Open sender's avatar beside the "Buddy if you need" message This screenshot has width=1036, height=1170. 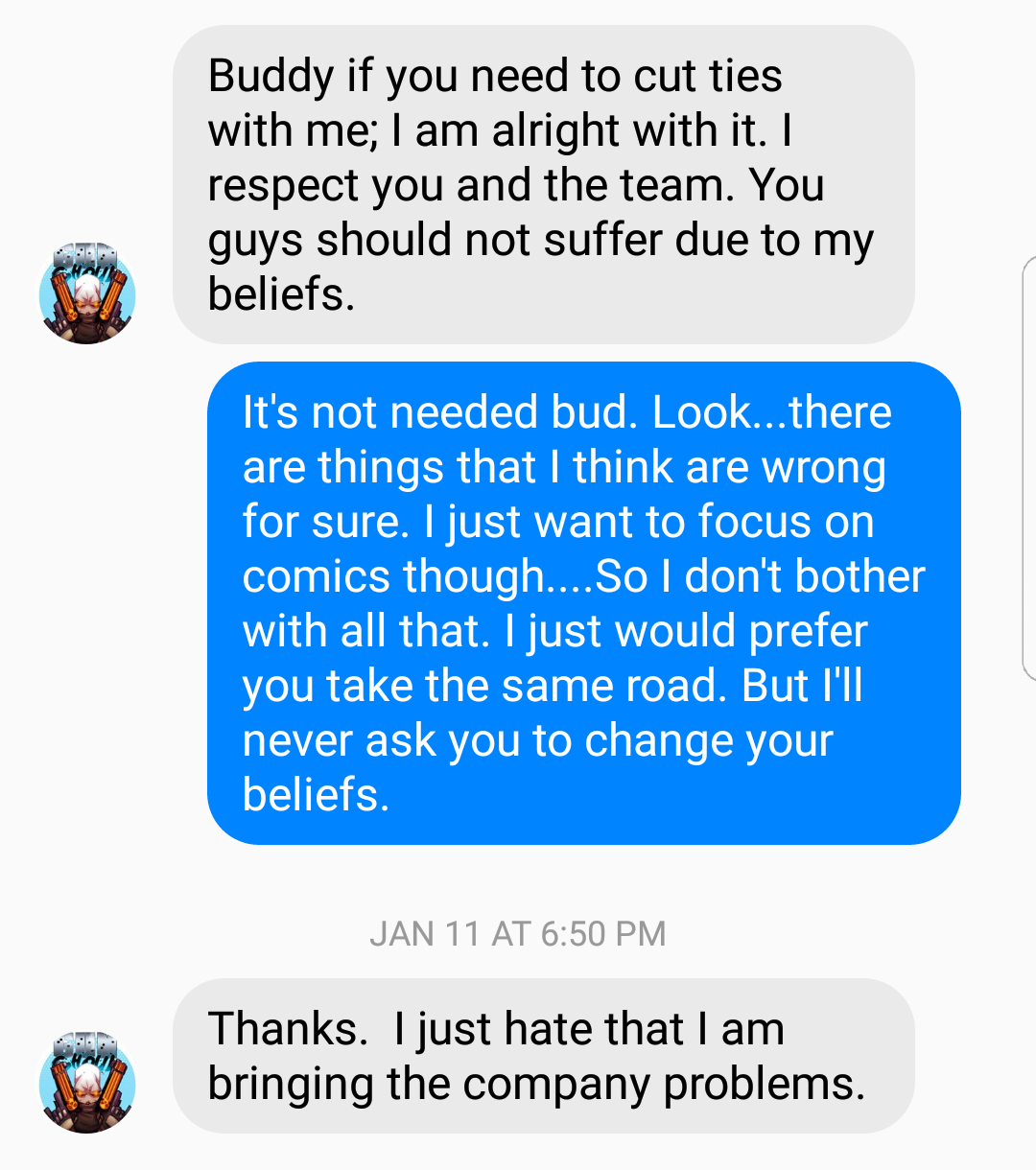87,294
